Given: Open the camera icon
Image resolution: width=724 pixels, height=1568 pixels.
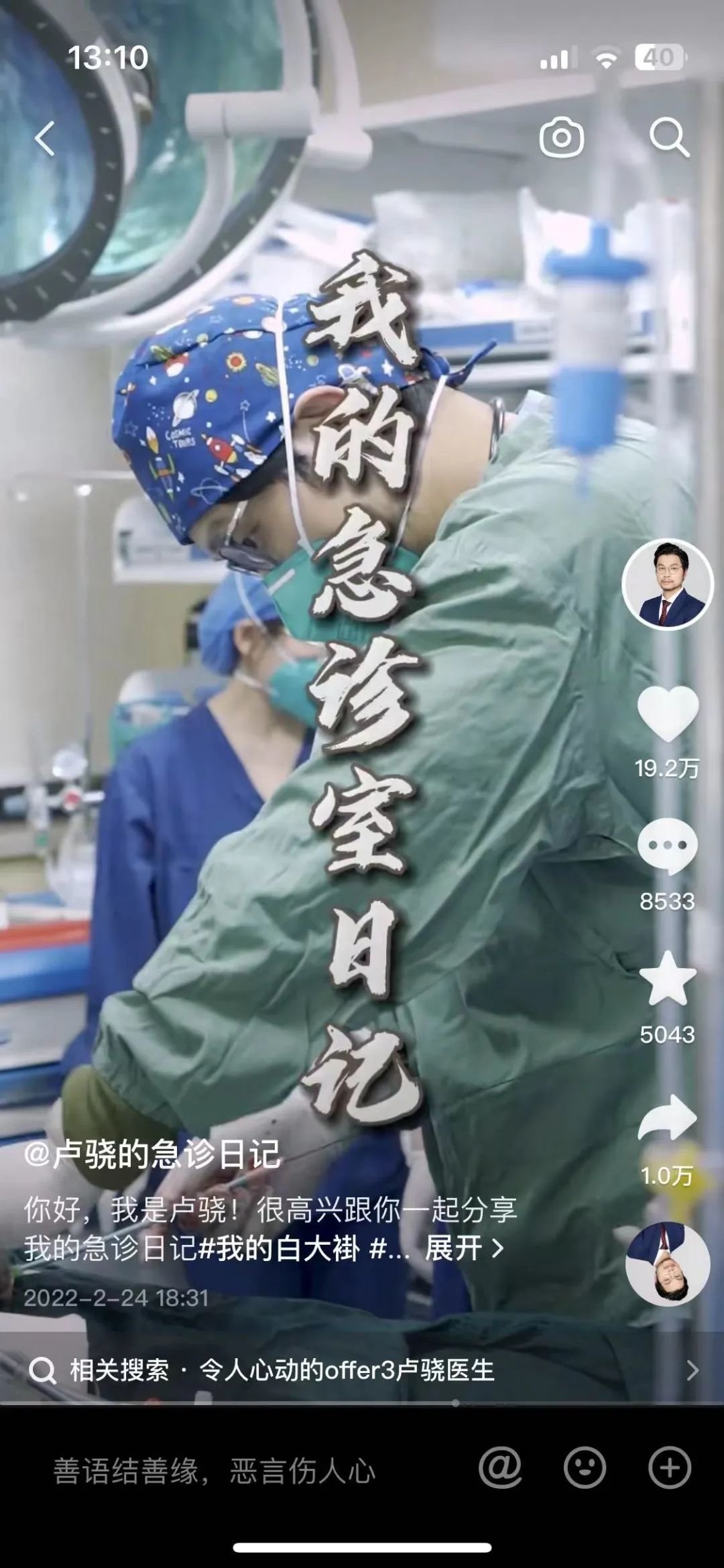Looking at the screenshot, I should click(561, 137).
